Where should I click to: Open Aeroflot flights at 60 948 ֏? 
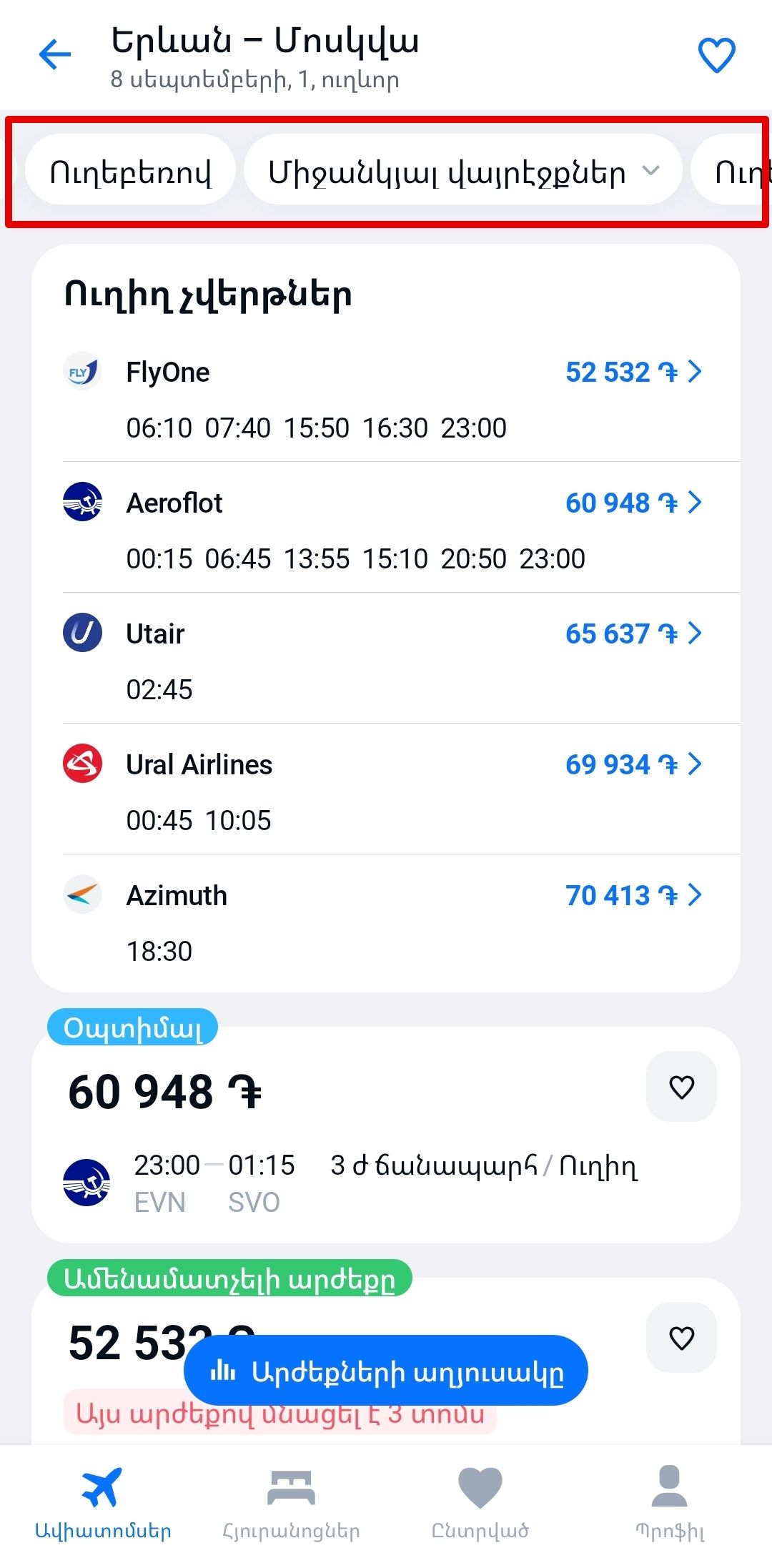[x=632, y=503]
